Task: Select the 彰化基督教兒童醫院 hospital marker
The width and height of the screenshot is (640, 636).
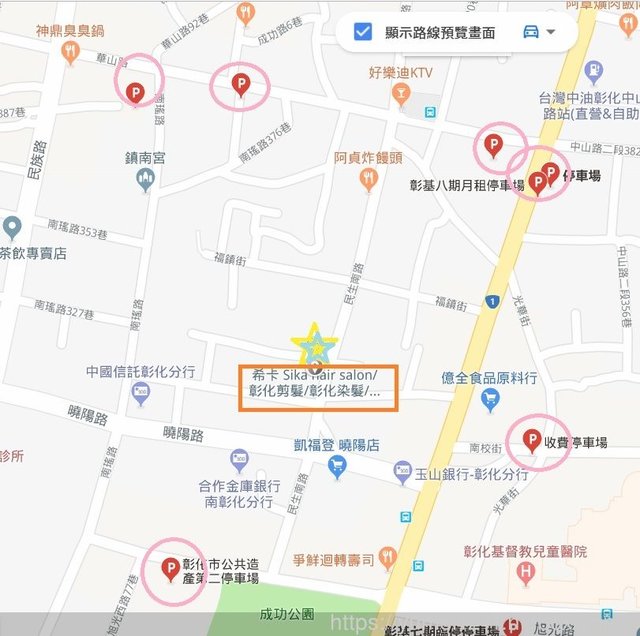Action: coord(527,573)
